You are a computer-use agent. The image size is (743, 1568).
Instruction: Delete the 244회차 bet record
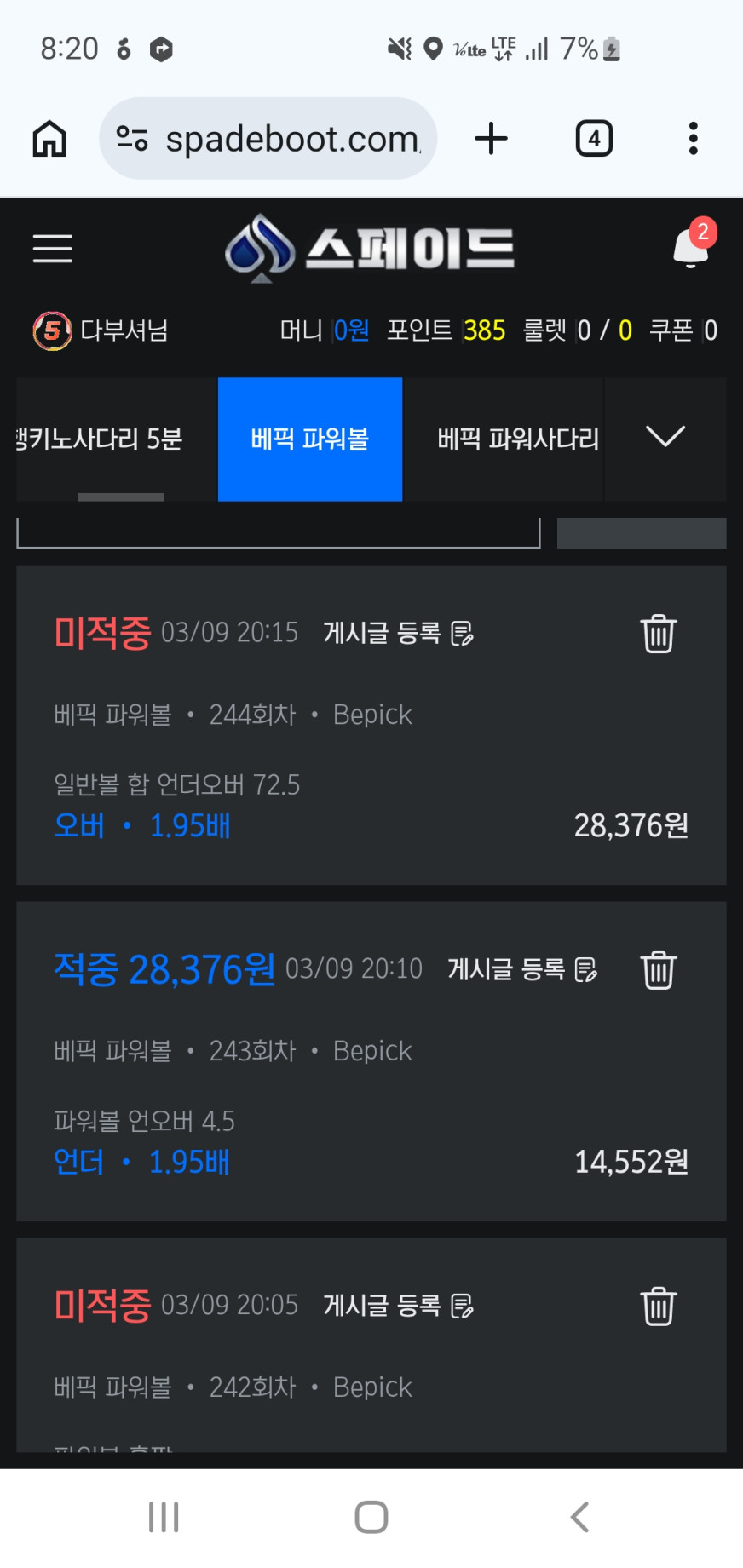659,634
